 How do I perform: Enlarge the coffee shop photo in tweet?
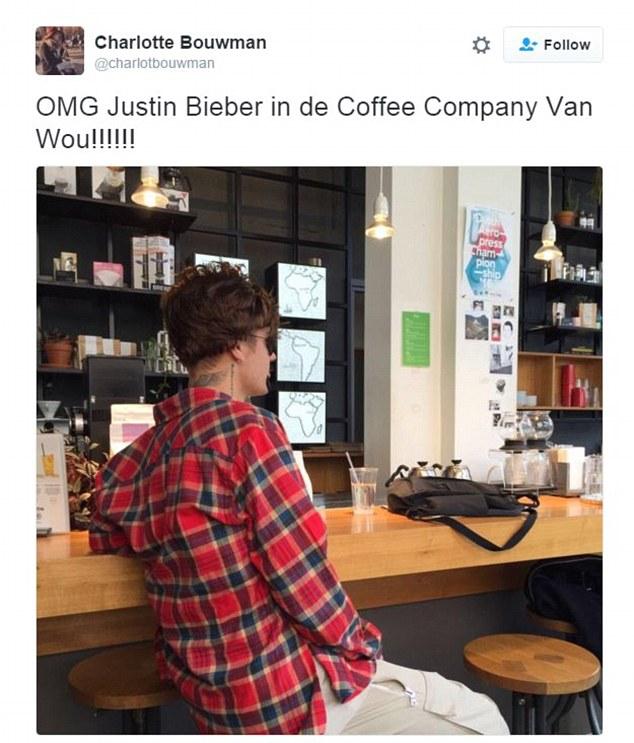tap(319, 450)
